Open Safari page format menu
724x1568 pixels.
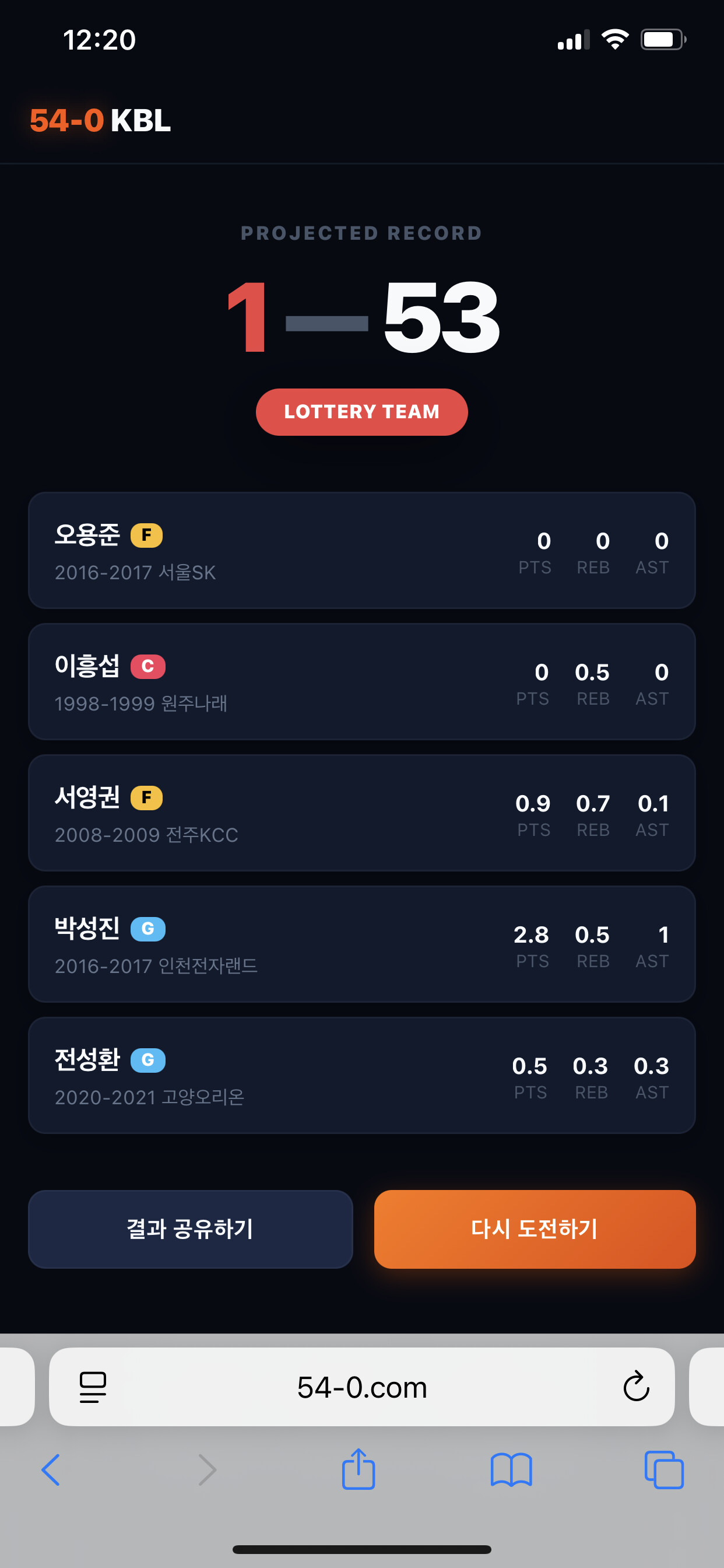point(93,1387)
